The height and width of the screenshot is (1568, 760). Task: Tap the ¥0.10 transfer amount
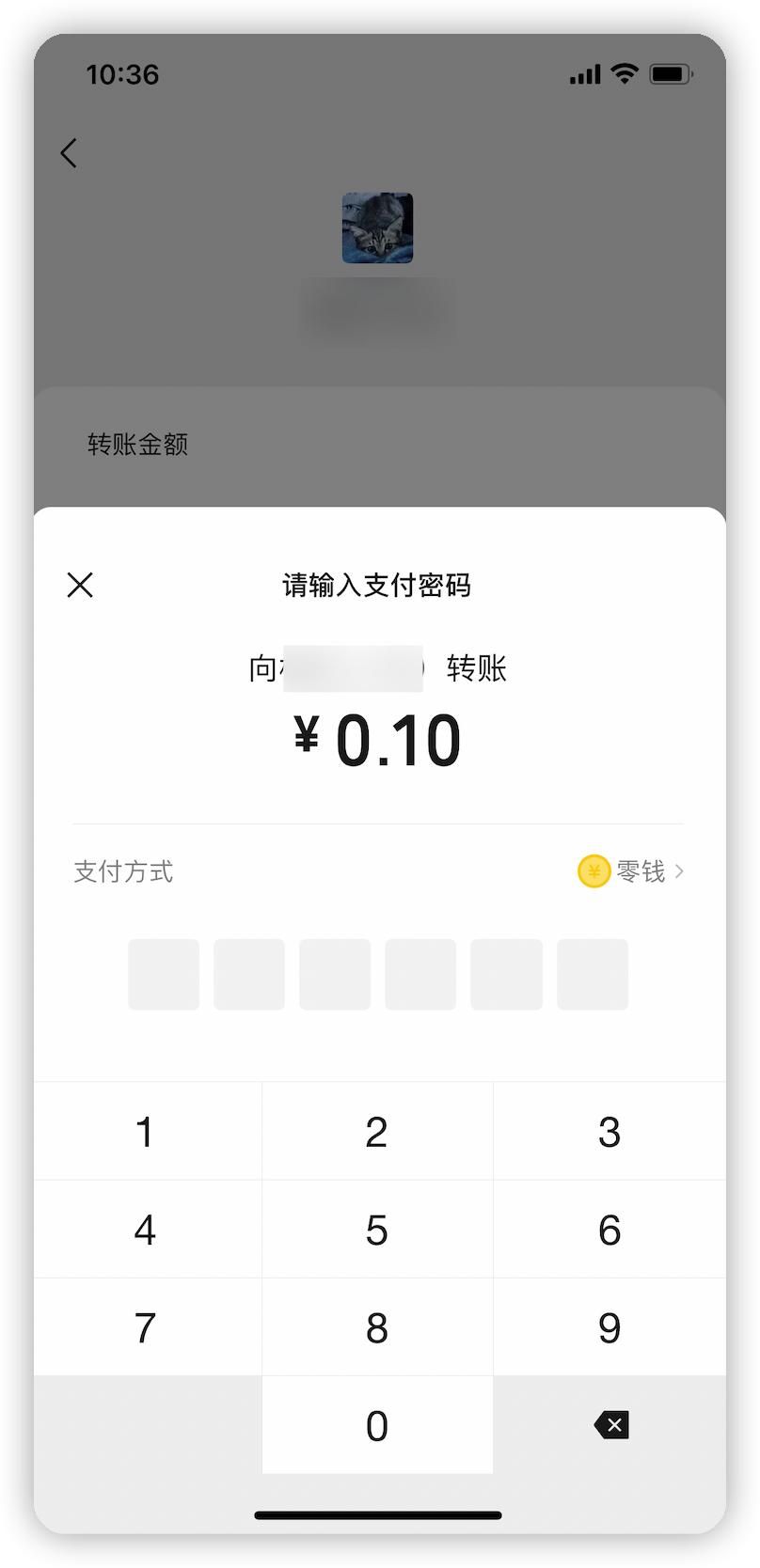377,738
